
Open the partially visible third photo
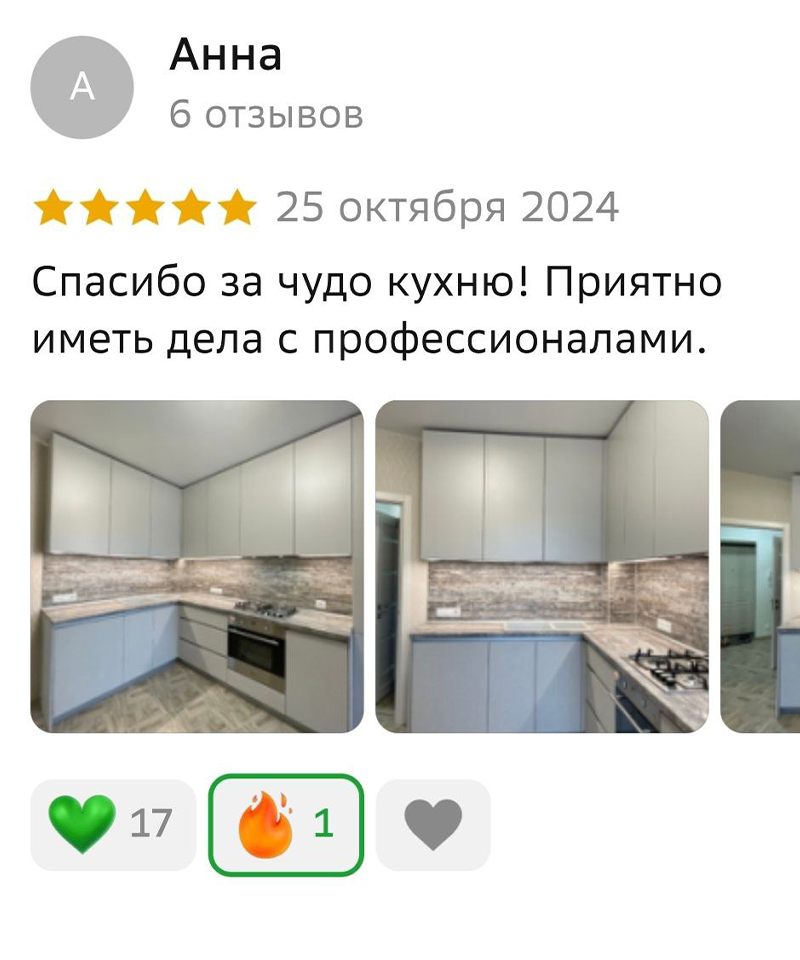pos(762,566)
